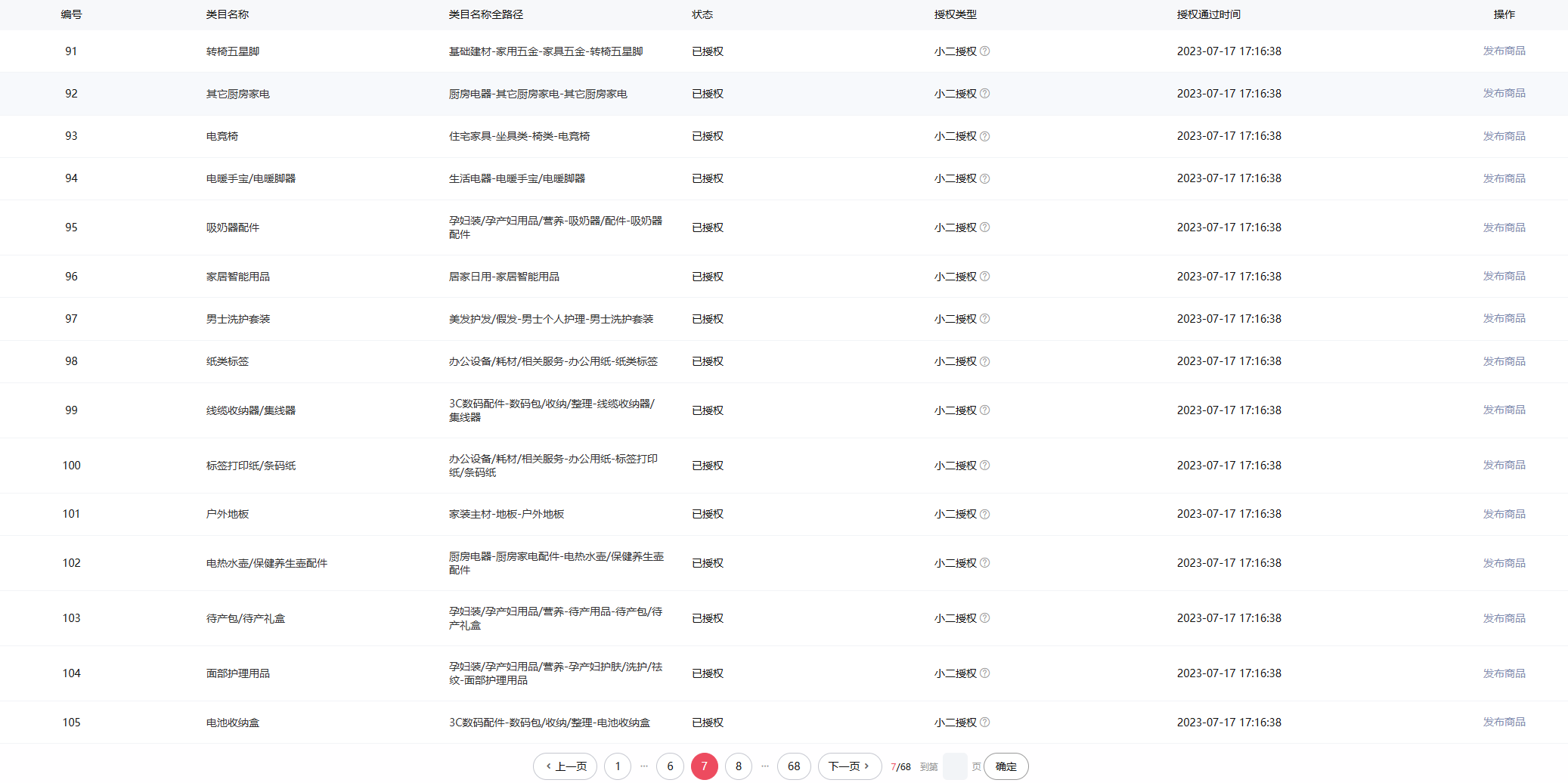Click 发布商品 for 转椅五星脚 row
This screenshot has width=1568, height=783.
click(x=1503, y=51)
